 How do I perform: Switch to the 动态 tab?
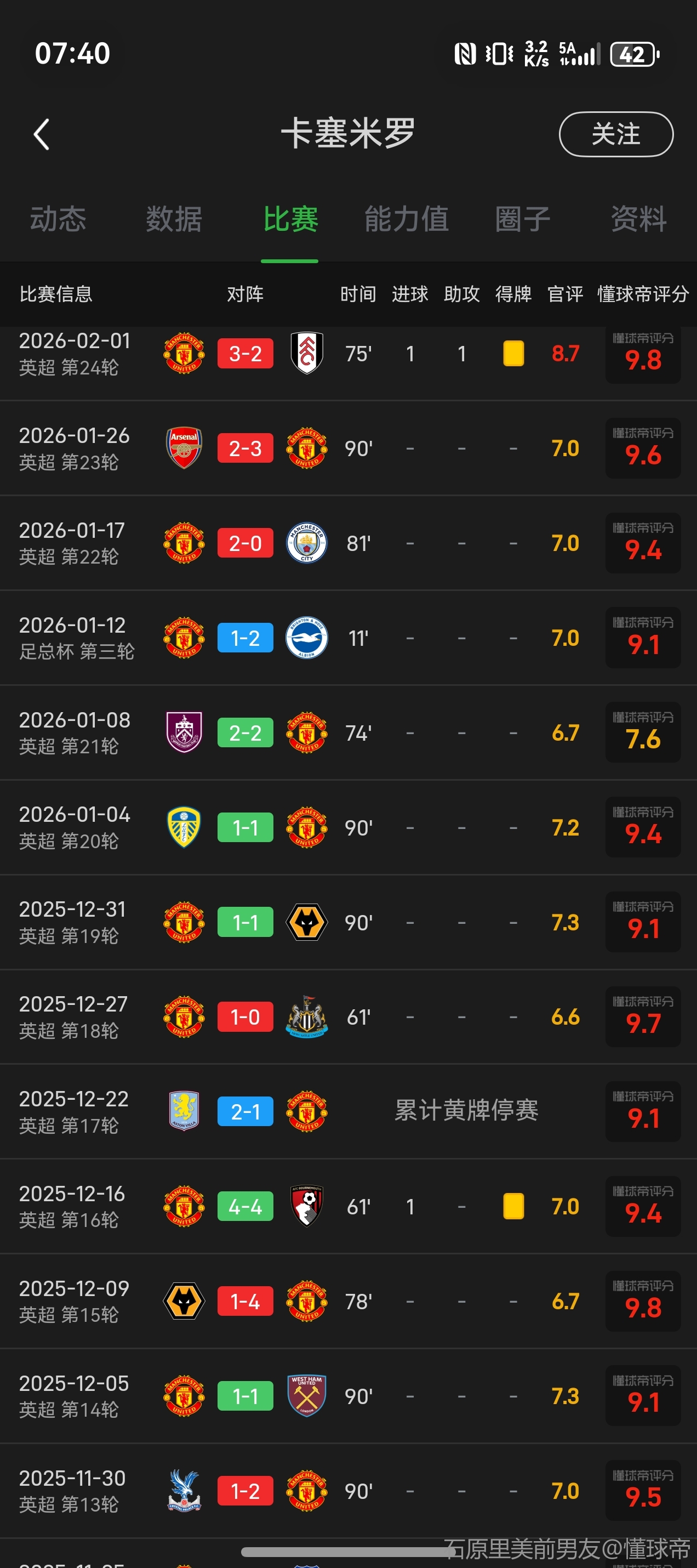pyautogui.click(x=59, y=219)
